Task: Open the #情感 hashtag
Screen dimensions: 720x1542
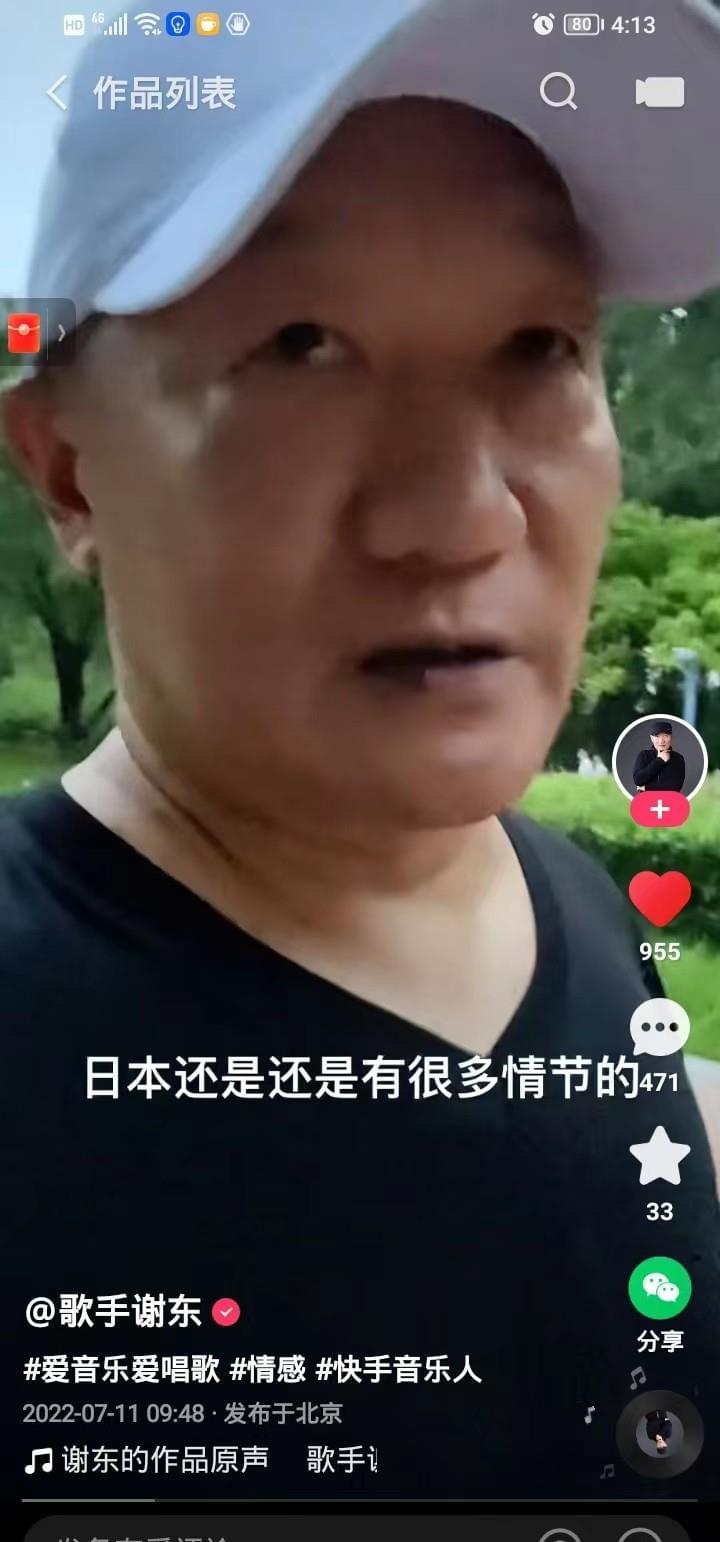Action: [267, 1369]
